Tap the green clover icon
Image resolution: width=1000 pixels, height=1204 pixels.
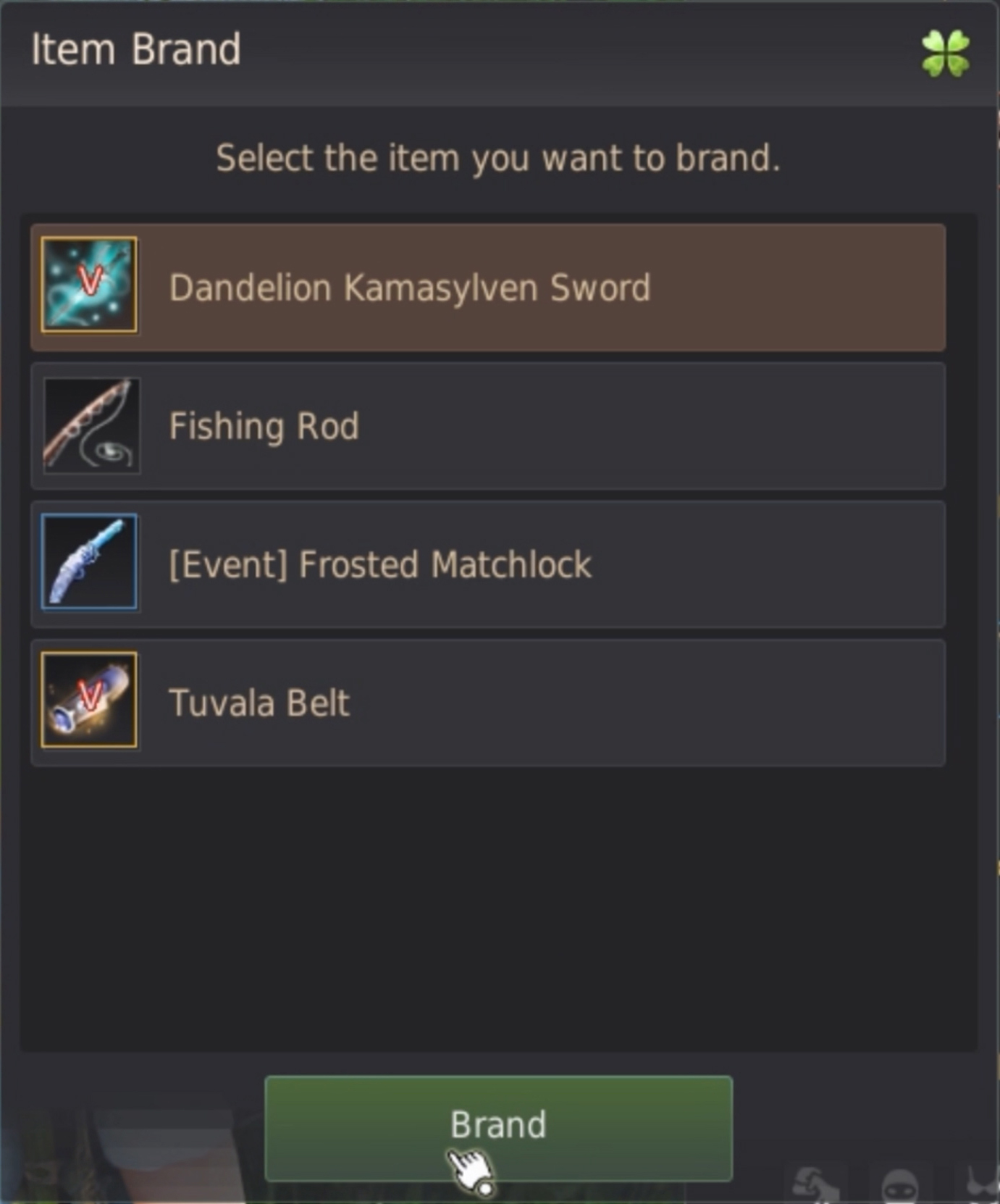[945, 53]
